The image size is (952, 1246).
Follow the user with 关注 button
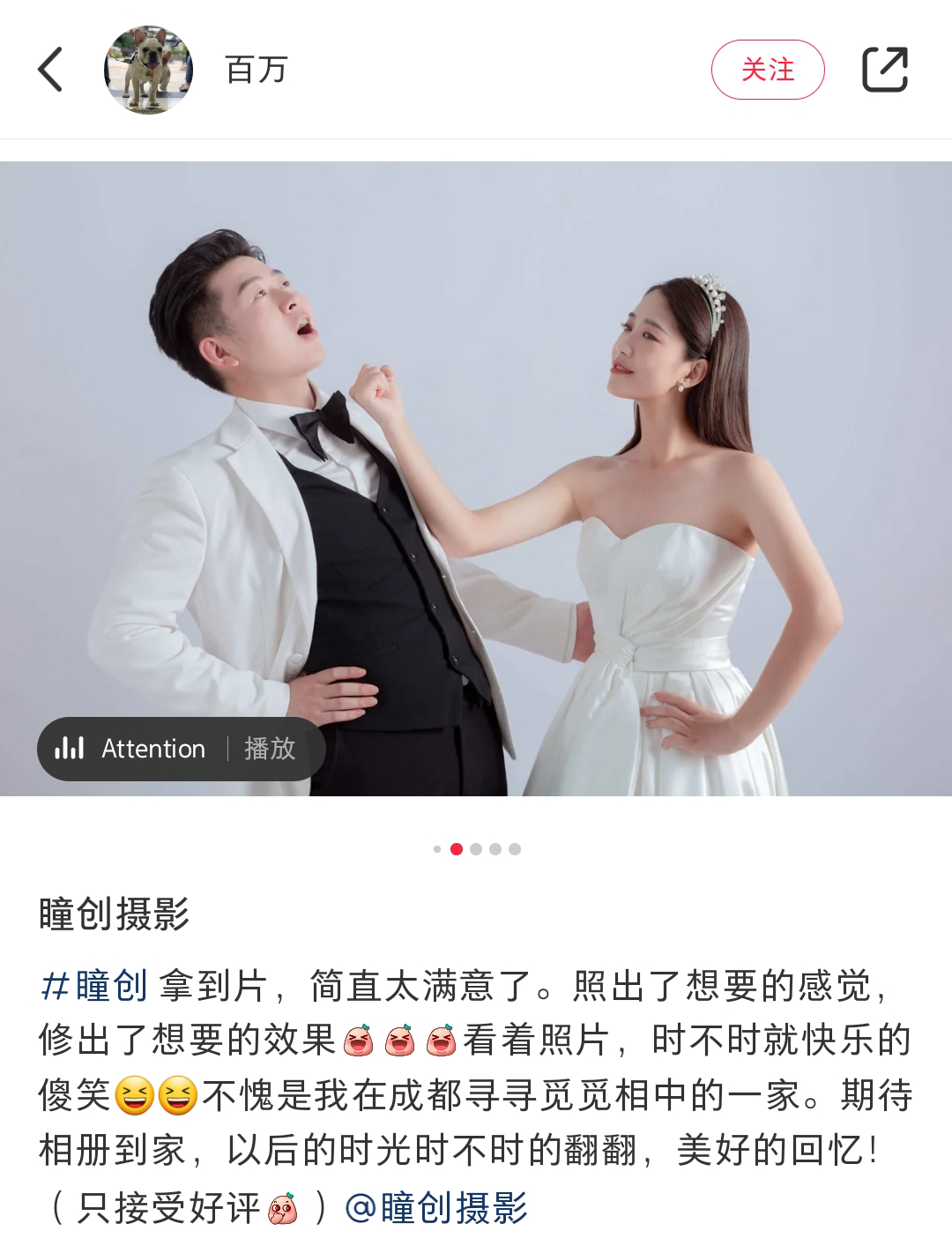pyautogui.click(x=767, y=70)
